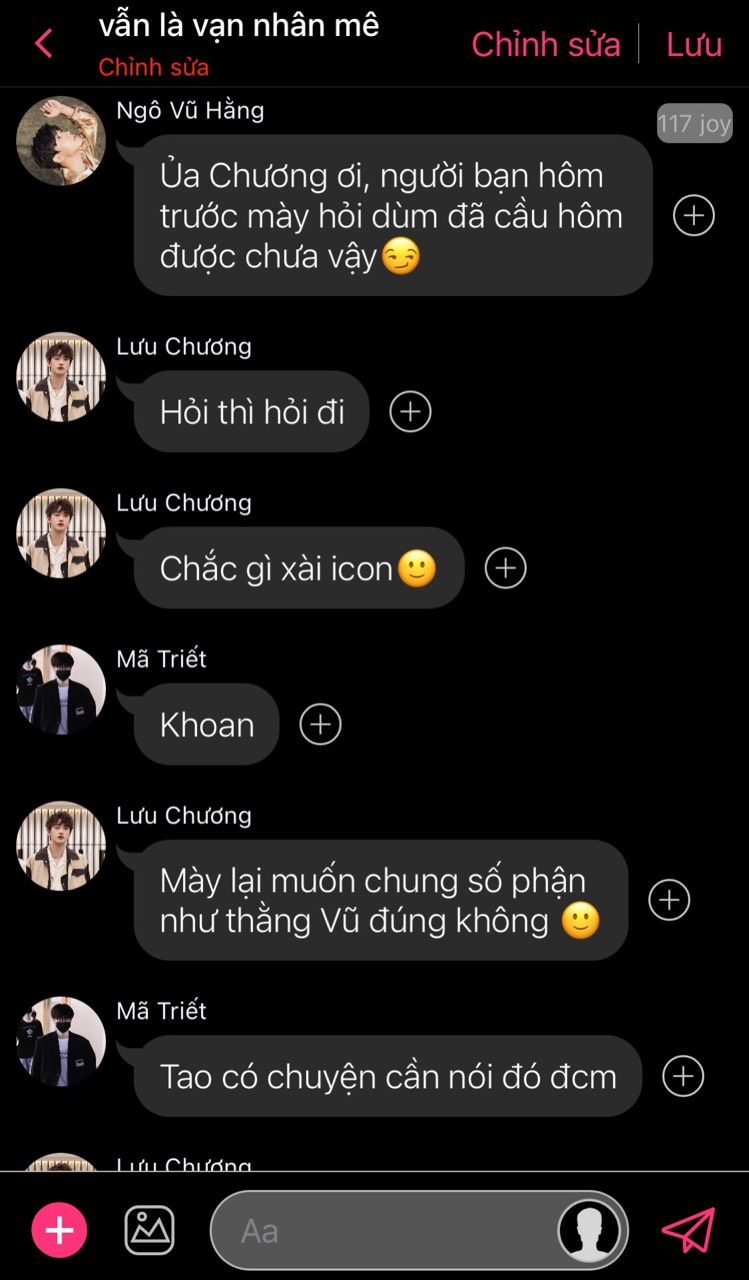
Task: Tap Mã Triết's avatar beside "Khoan"
Action: (61, 689)
